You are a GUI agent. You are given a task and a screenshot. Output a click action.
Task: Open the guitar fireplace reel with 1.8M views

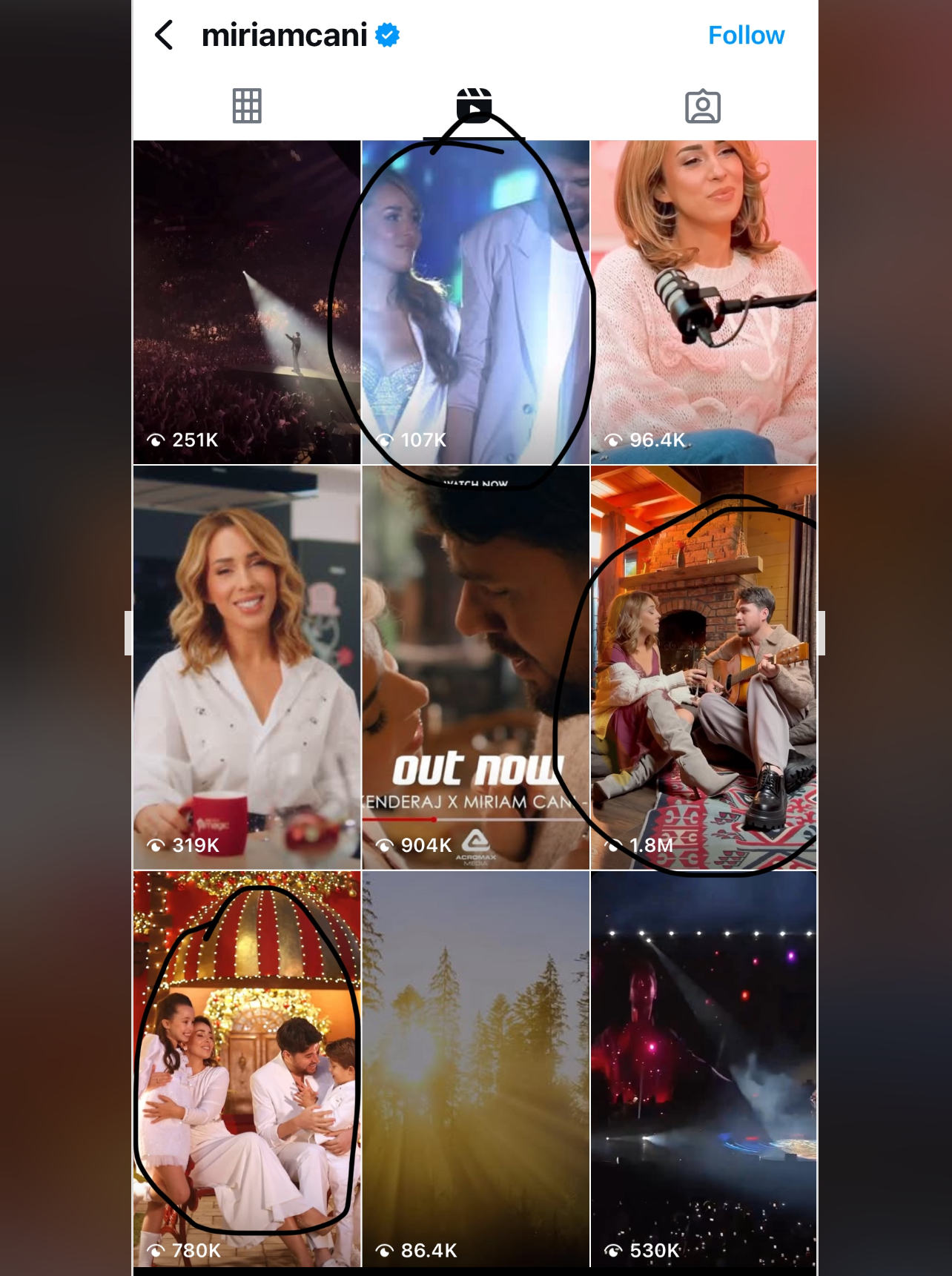704,667
